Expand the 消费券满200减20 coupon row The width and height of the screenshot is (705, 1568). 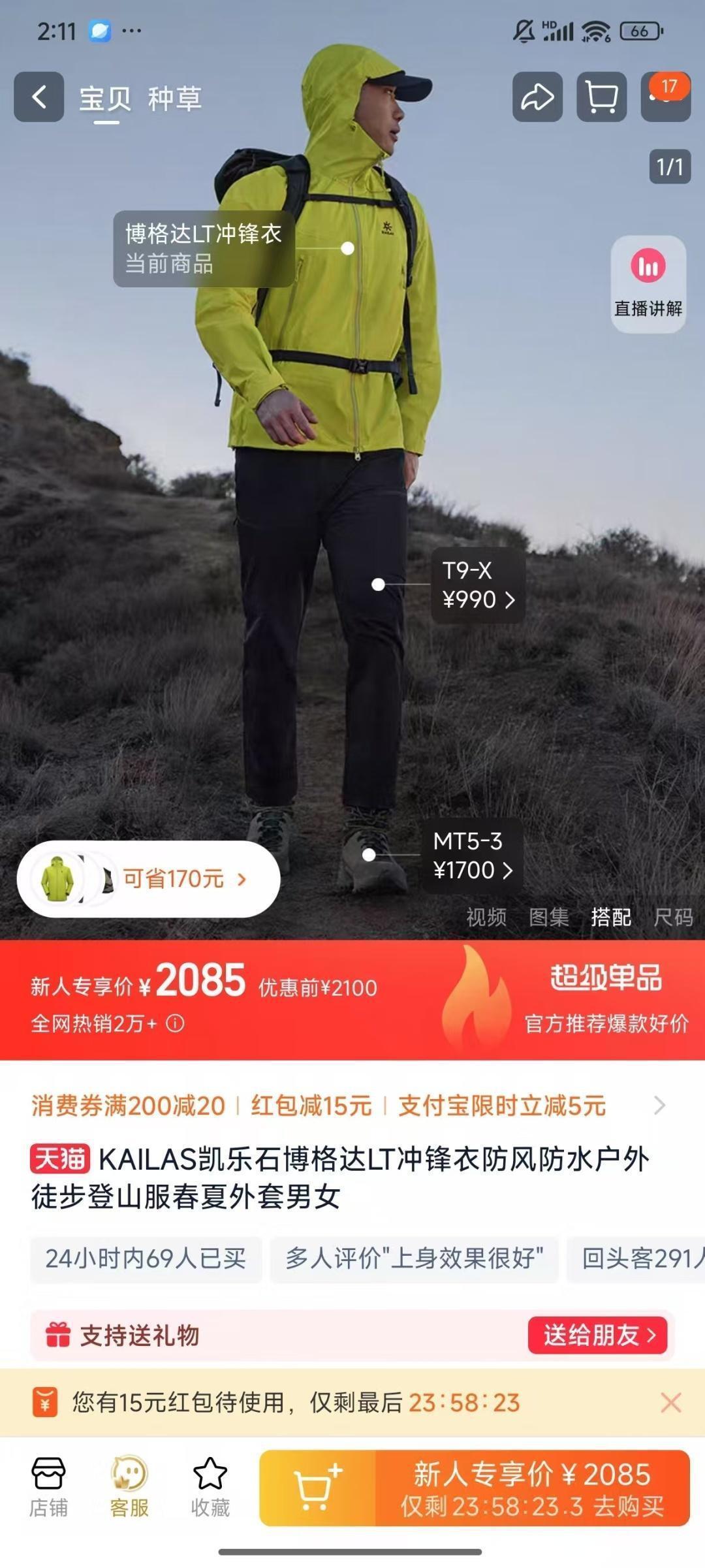pyautogui.click(x=349, y=1106)
